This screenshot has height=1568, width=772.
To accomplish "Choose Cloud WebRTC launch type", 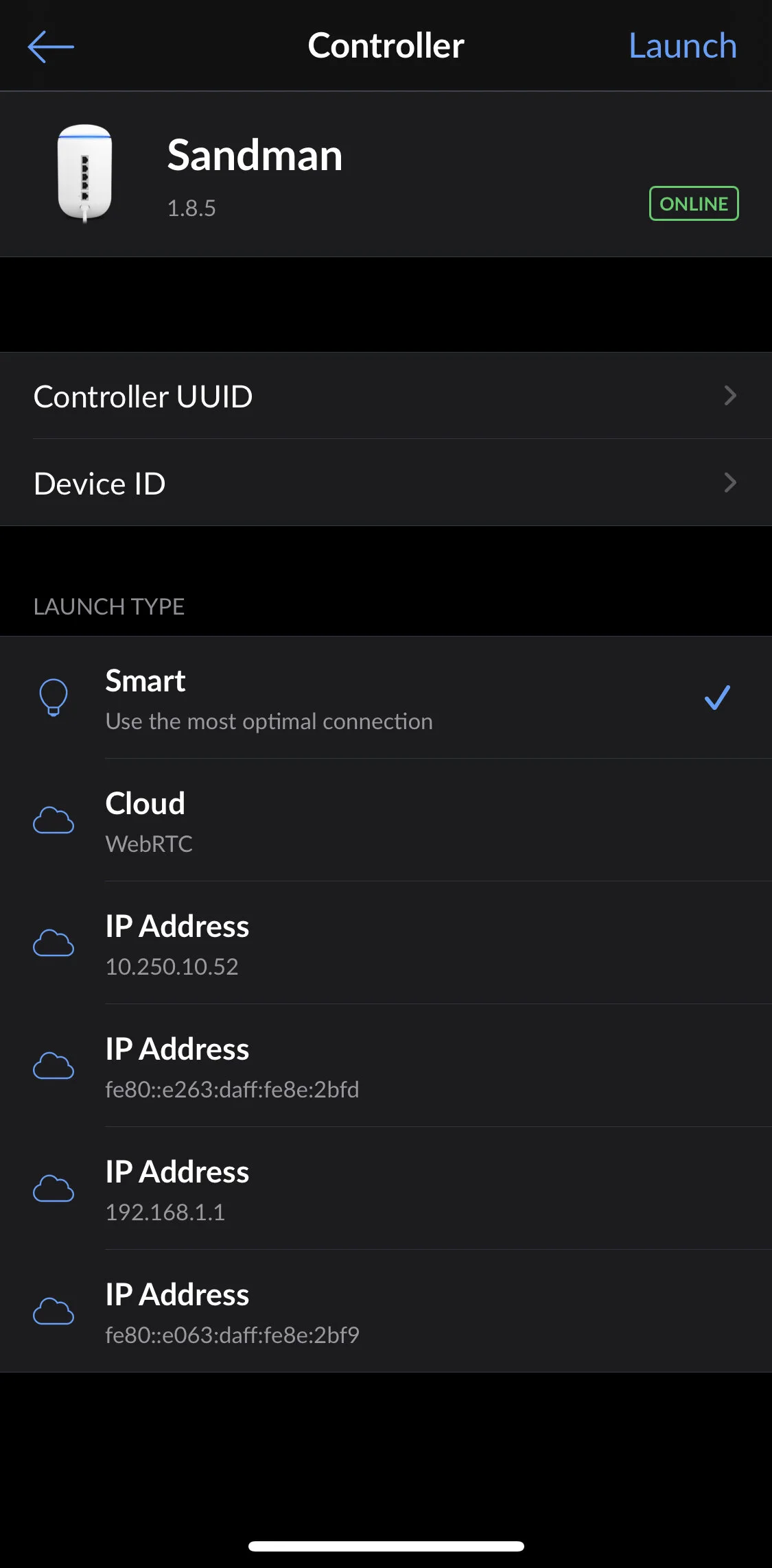I will [386, 821].
